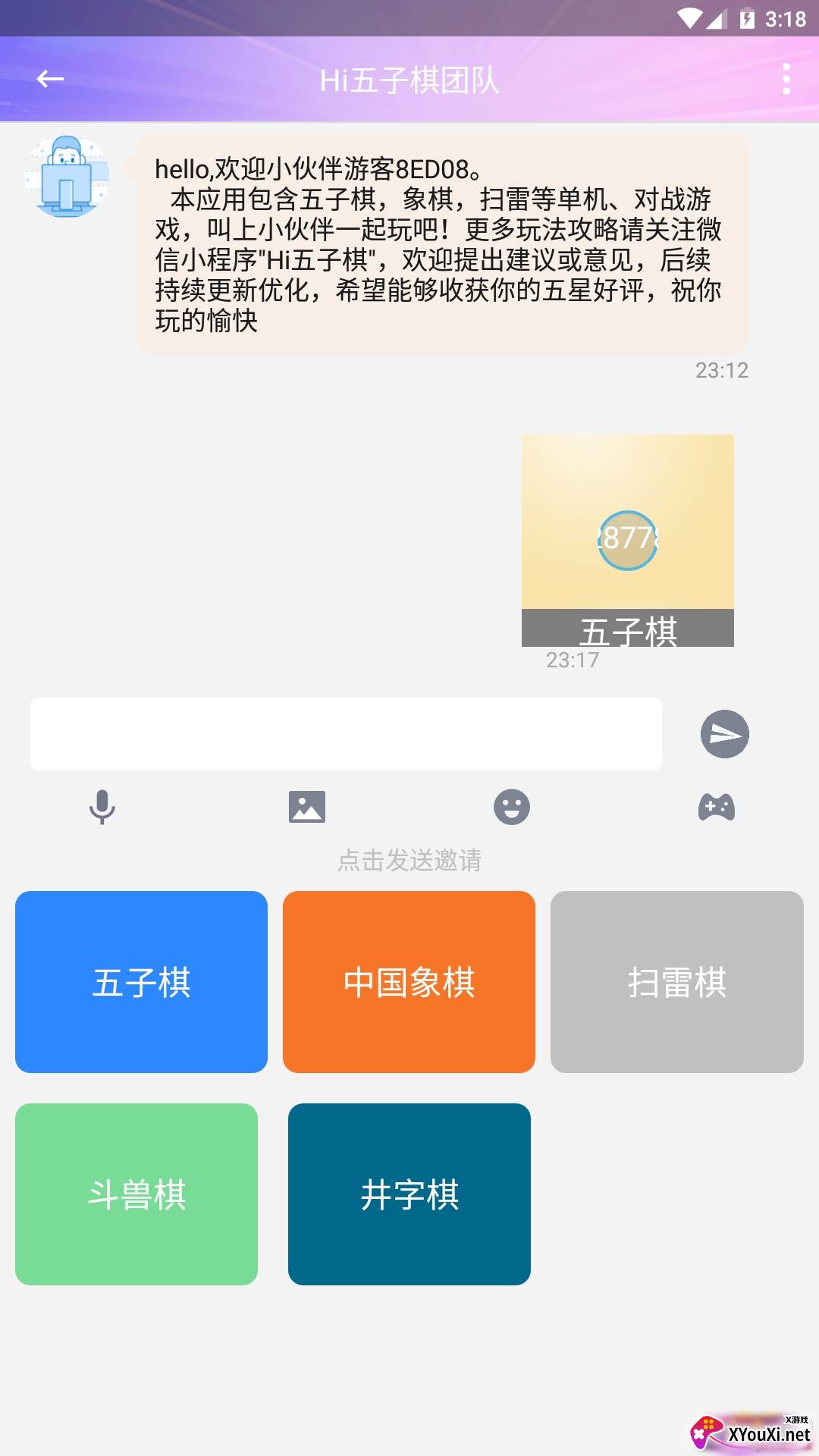Open the image picker icon
This screenshot has width=819, height=1456.
coord(307,807)
